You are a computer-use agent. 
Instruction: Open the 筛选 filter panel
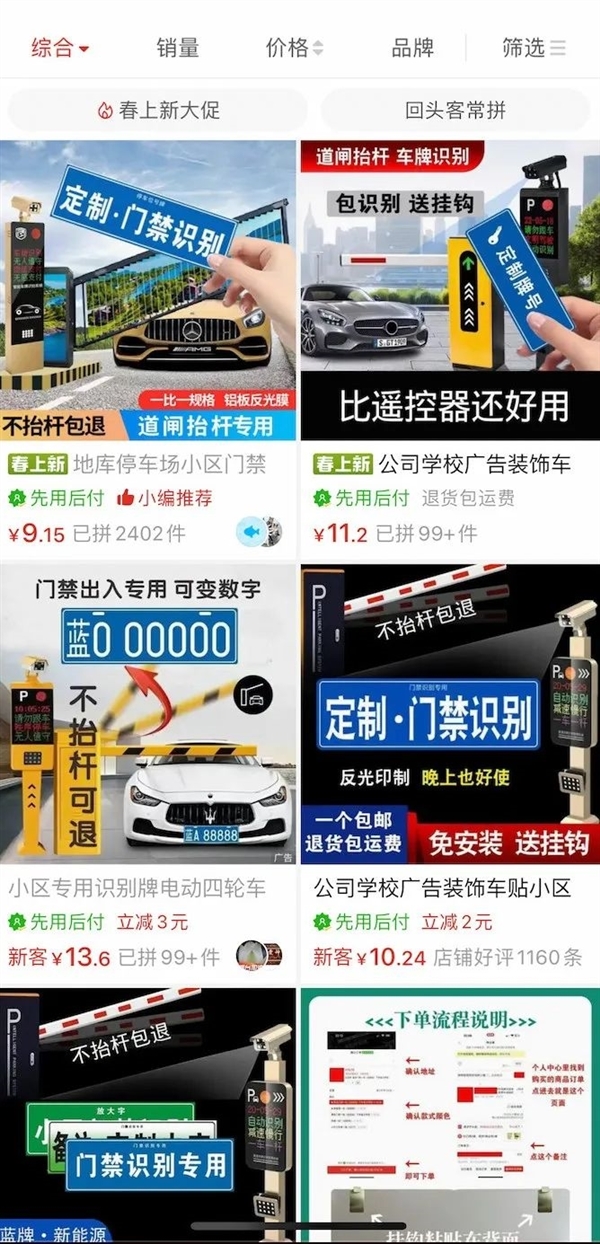pyautogui.click(x=534, y=47)
